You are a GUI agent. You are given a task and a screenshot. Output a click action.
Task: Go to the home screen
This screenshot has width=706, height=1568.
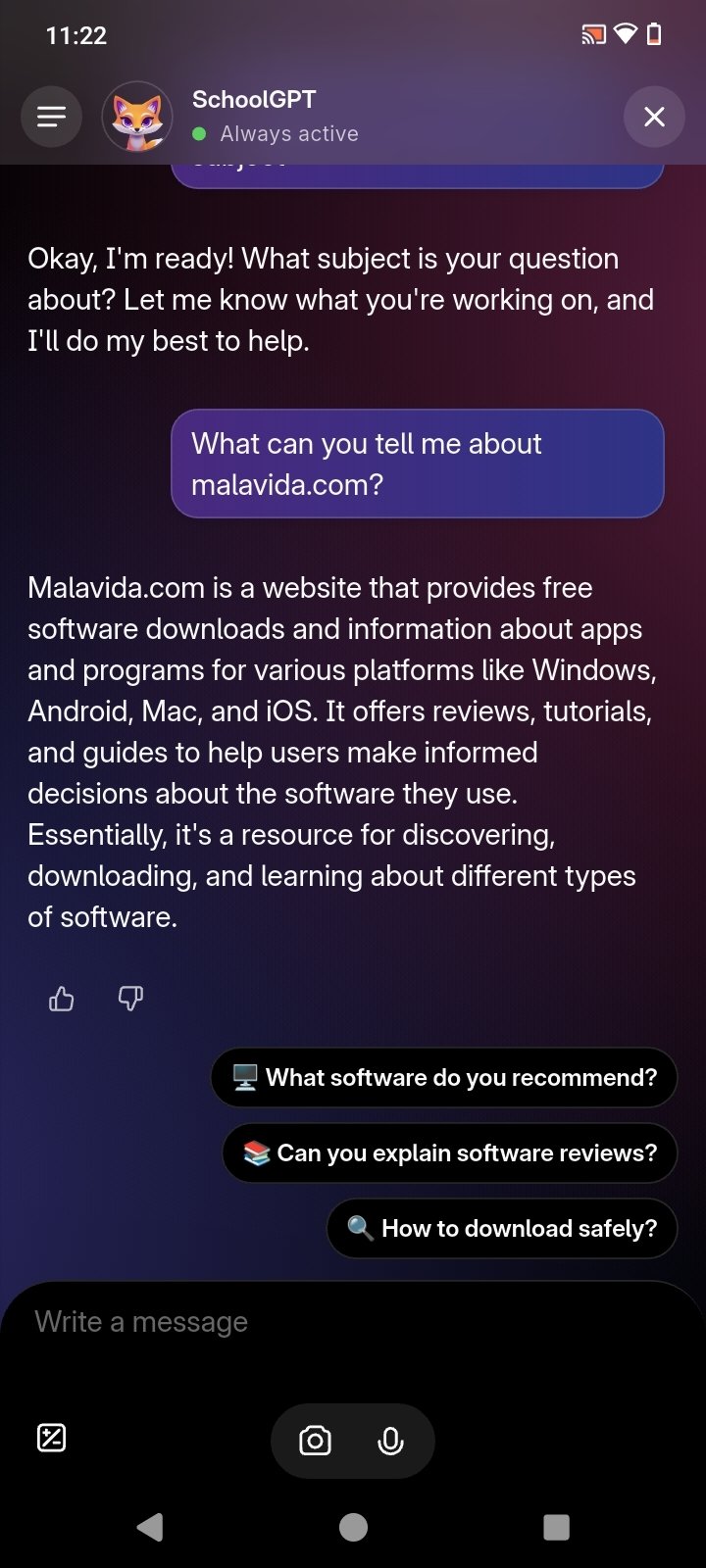tap(353, 1527)
